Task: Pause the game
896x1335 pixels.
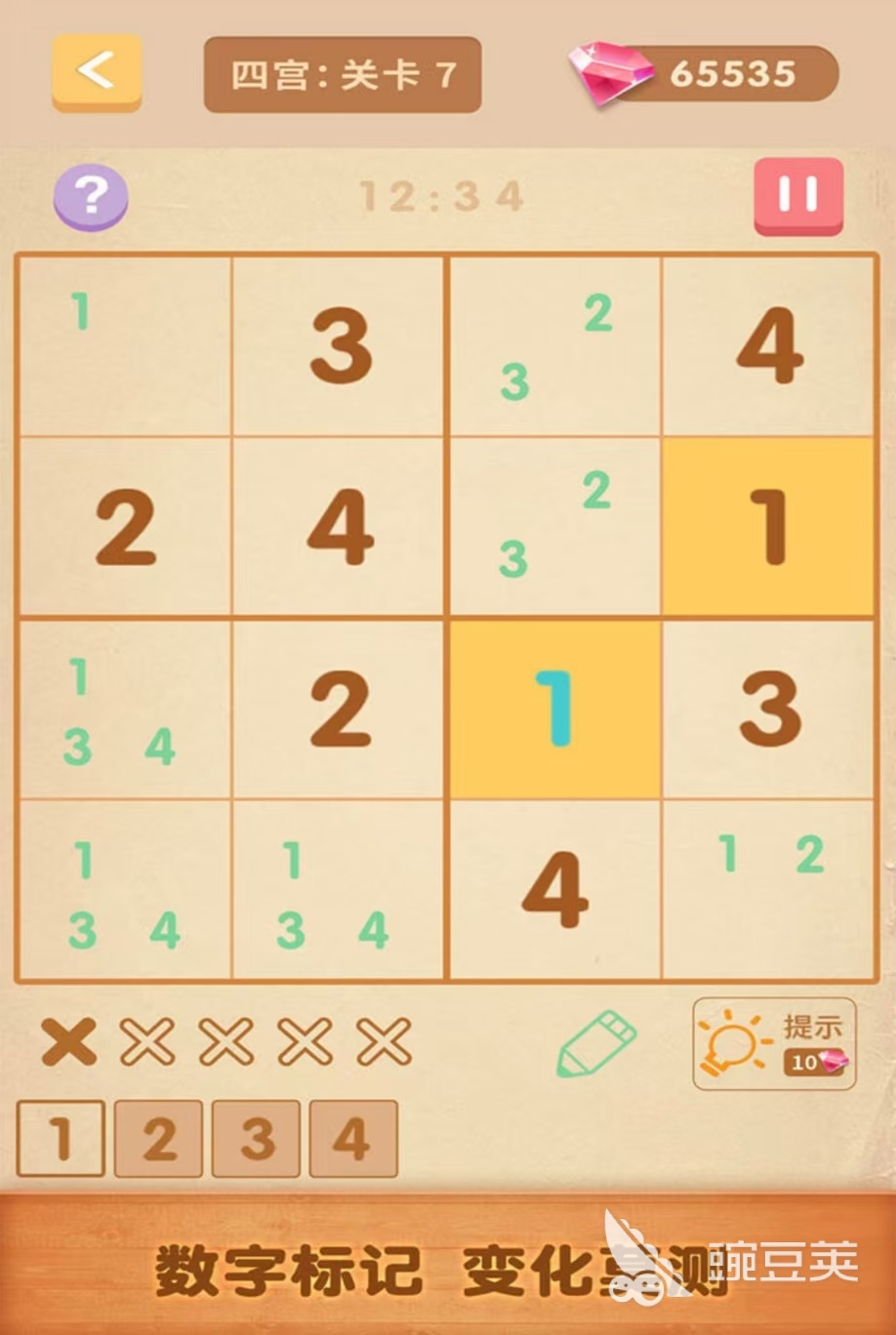Action: point(797,195)
